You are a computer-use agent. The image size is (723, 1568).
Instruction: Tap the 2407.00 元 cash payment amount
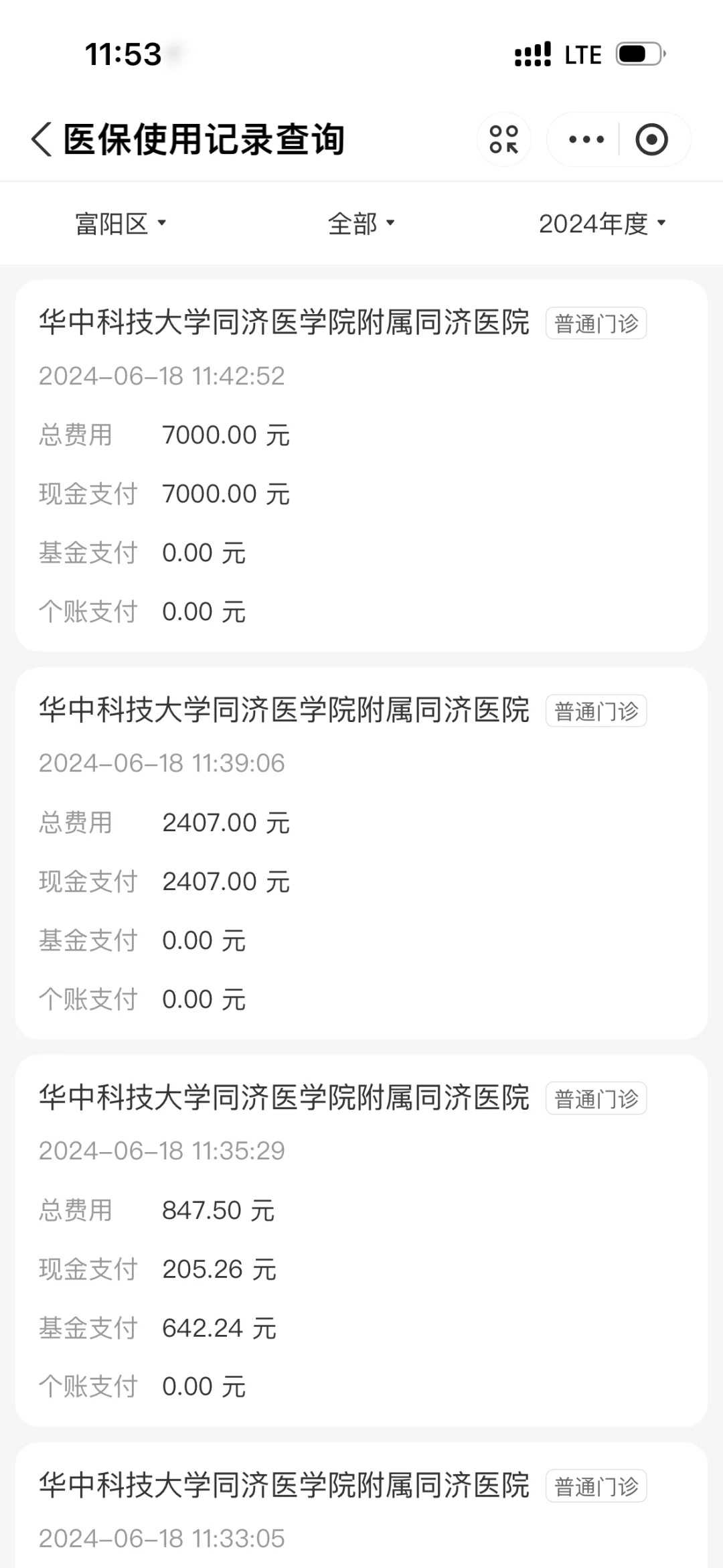pyautogui.click(x=226, y=881)
